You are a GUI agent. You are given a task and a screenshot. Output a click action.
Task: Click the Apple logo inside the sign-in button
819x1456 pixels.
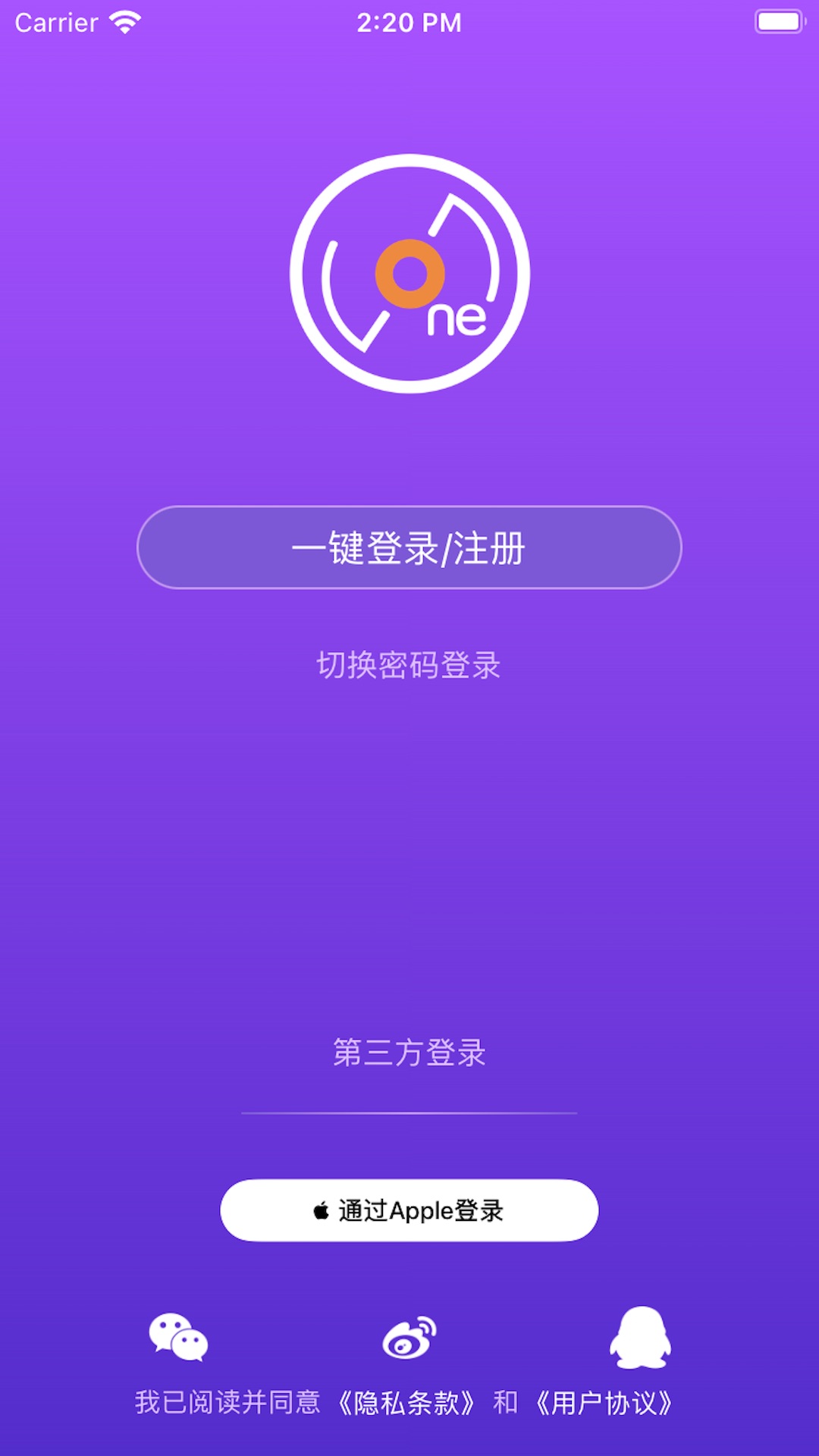click(318, 1210)
